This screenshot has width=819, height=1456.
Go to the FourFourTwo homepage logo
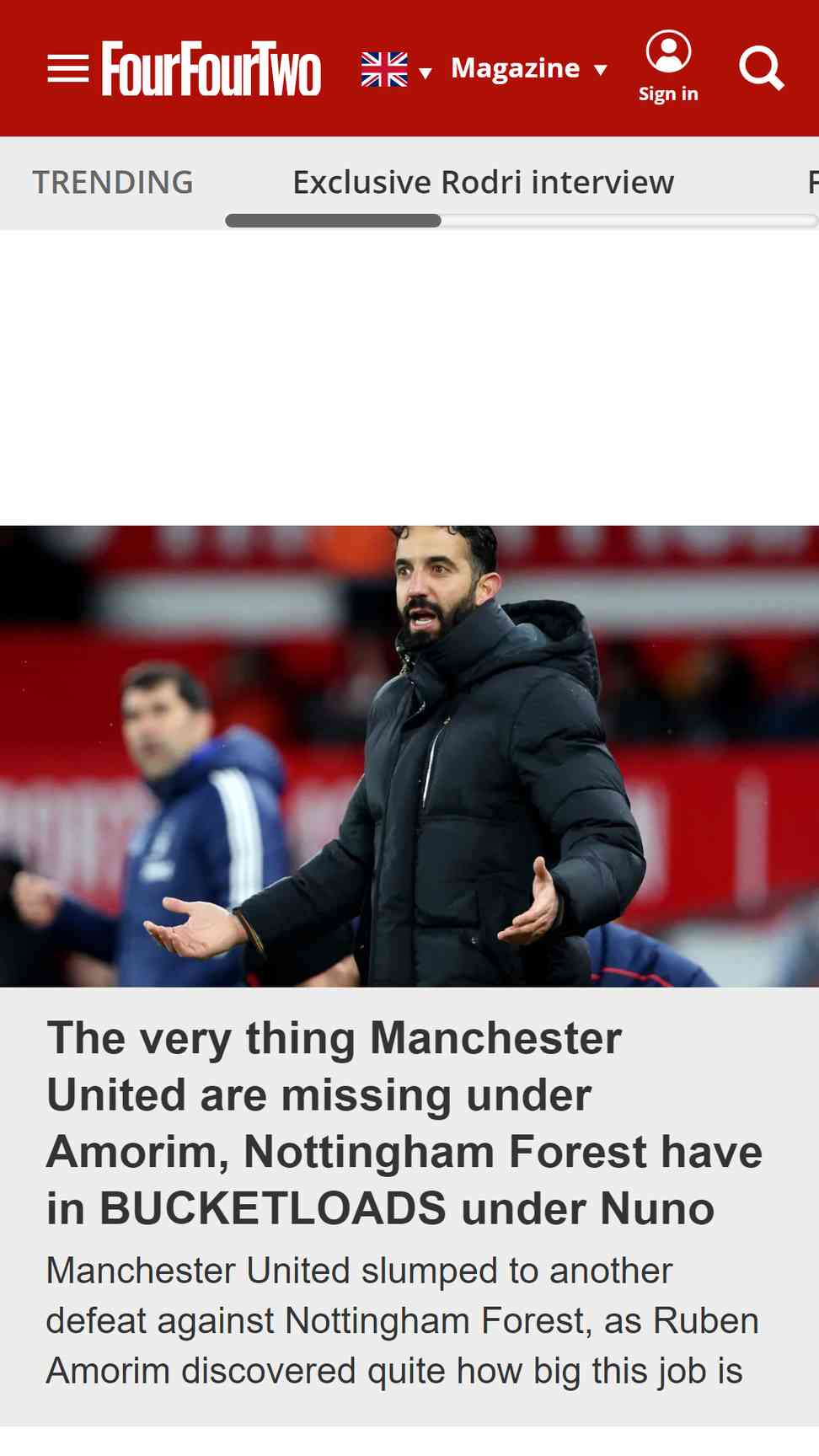click(x=211, y=68)
